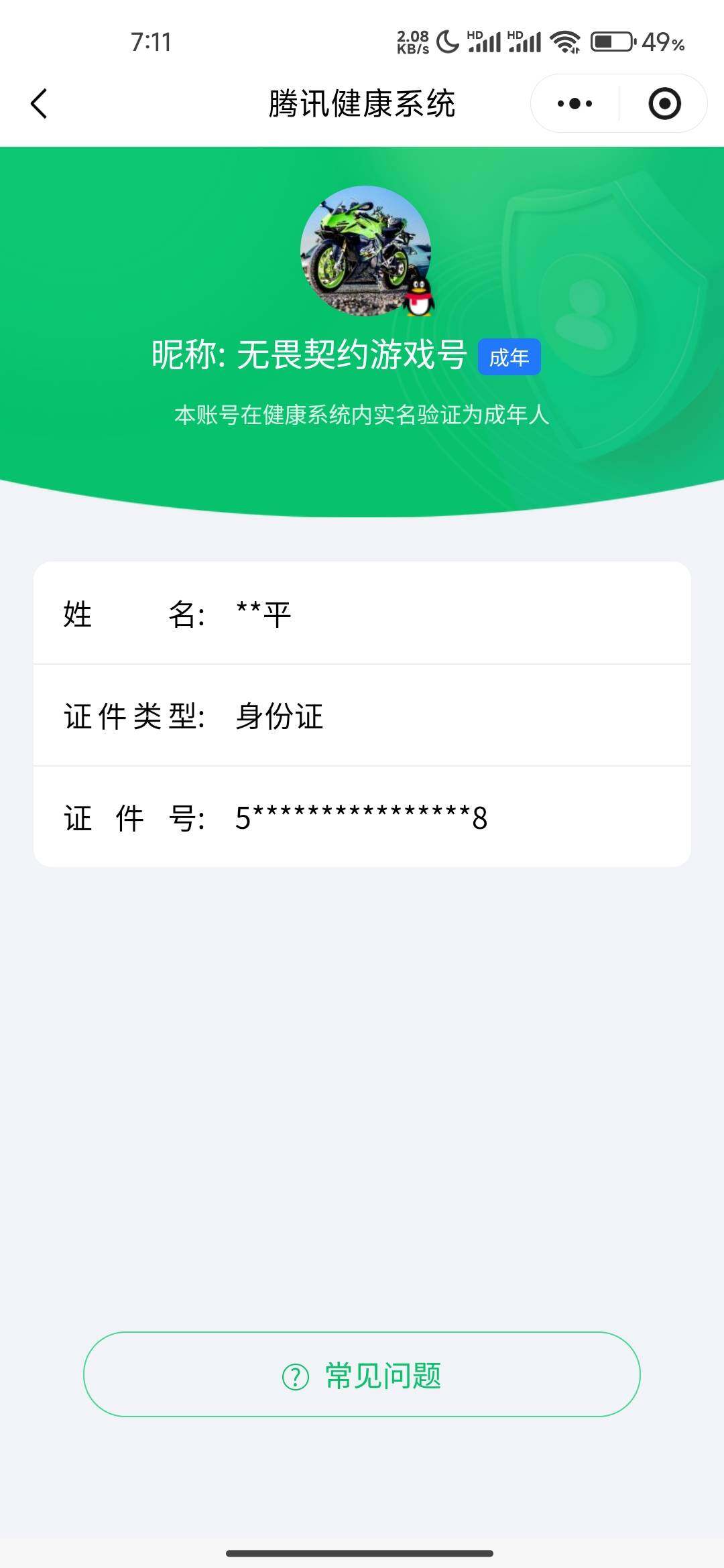Open the mini program three-dot menu

575,104
